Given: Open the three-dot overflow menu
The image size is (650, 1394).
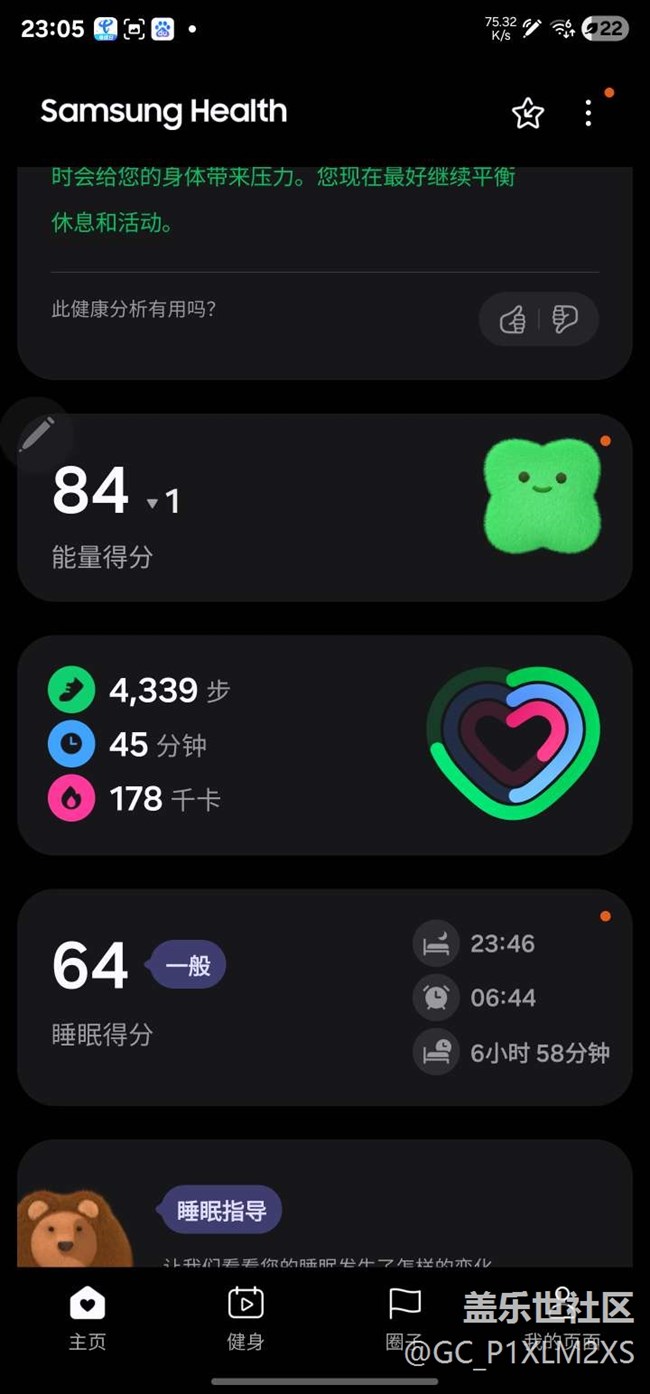Looking at the screenshot, I should 588,113.
